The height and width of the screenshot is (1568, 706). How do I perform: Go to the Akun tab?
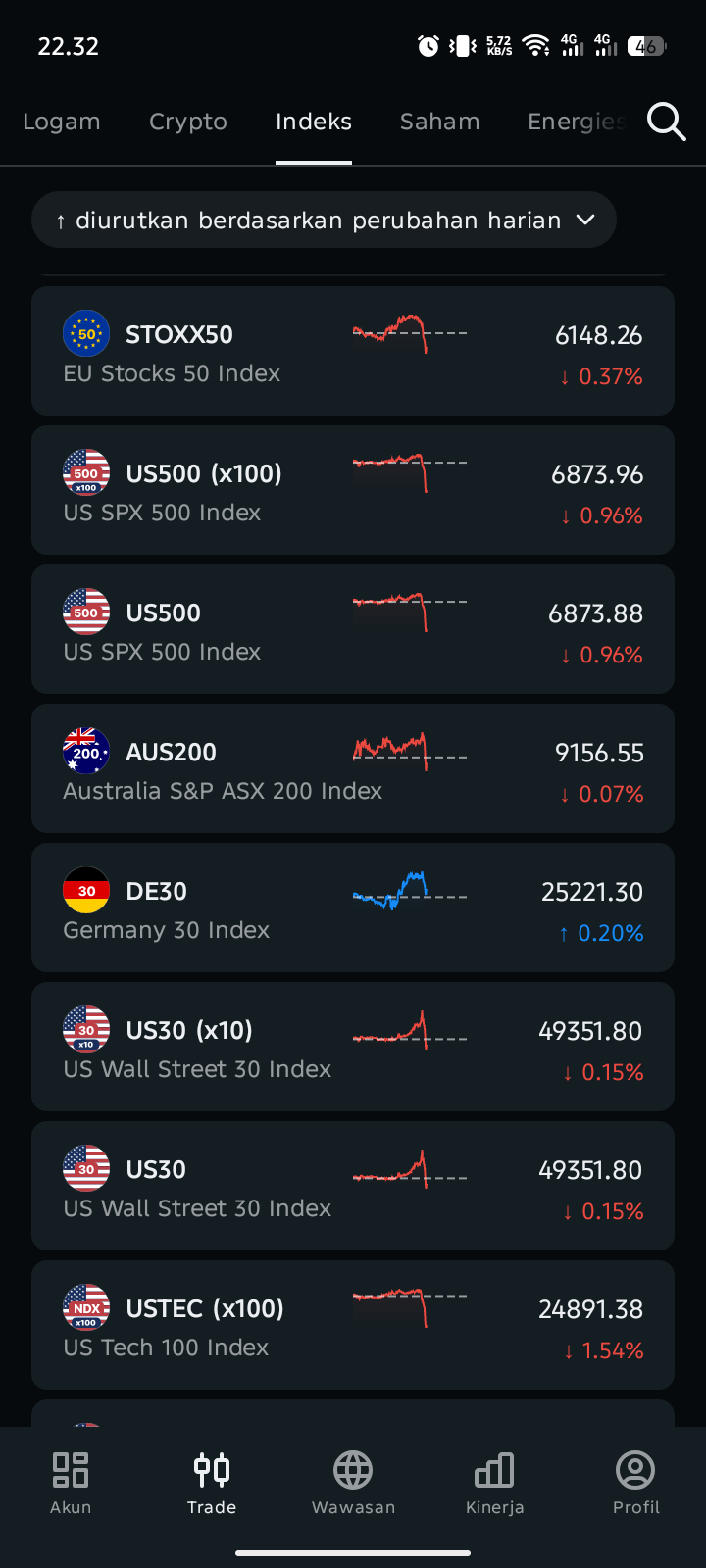click(x=71, y=1482)
